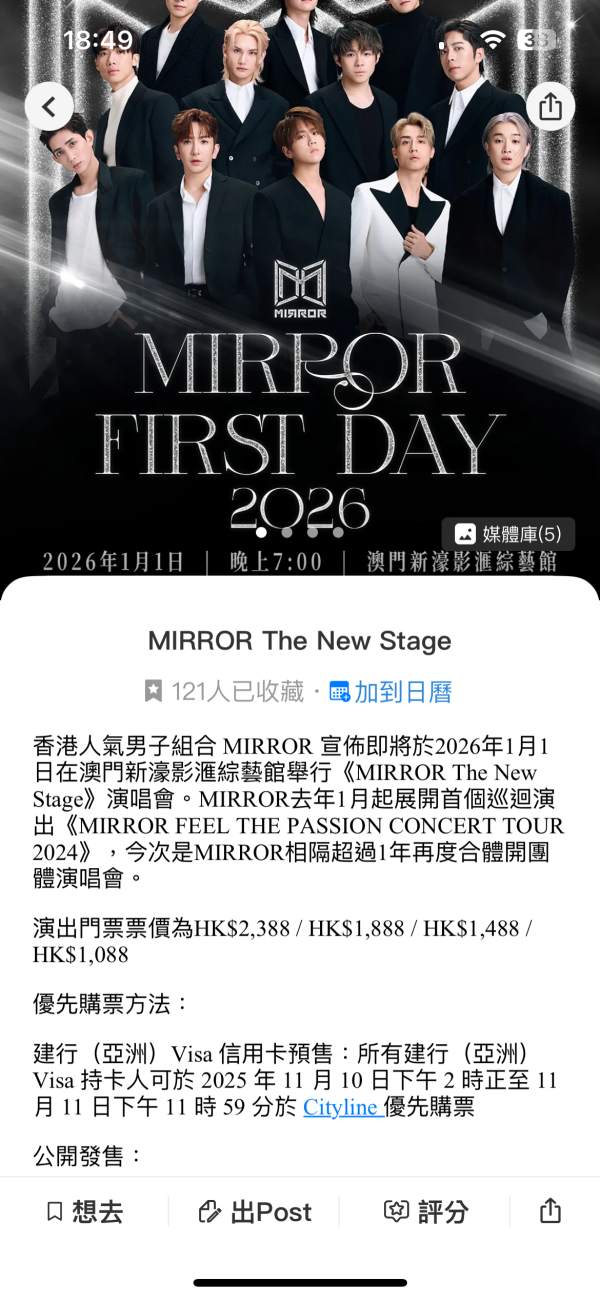This screenshot has height=1299, width=600.
Task: Tap 加到日曆 to add to calendar
Action: [x=391, y=691]
